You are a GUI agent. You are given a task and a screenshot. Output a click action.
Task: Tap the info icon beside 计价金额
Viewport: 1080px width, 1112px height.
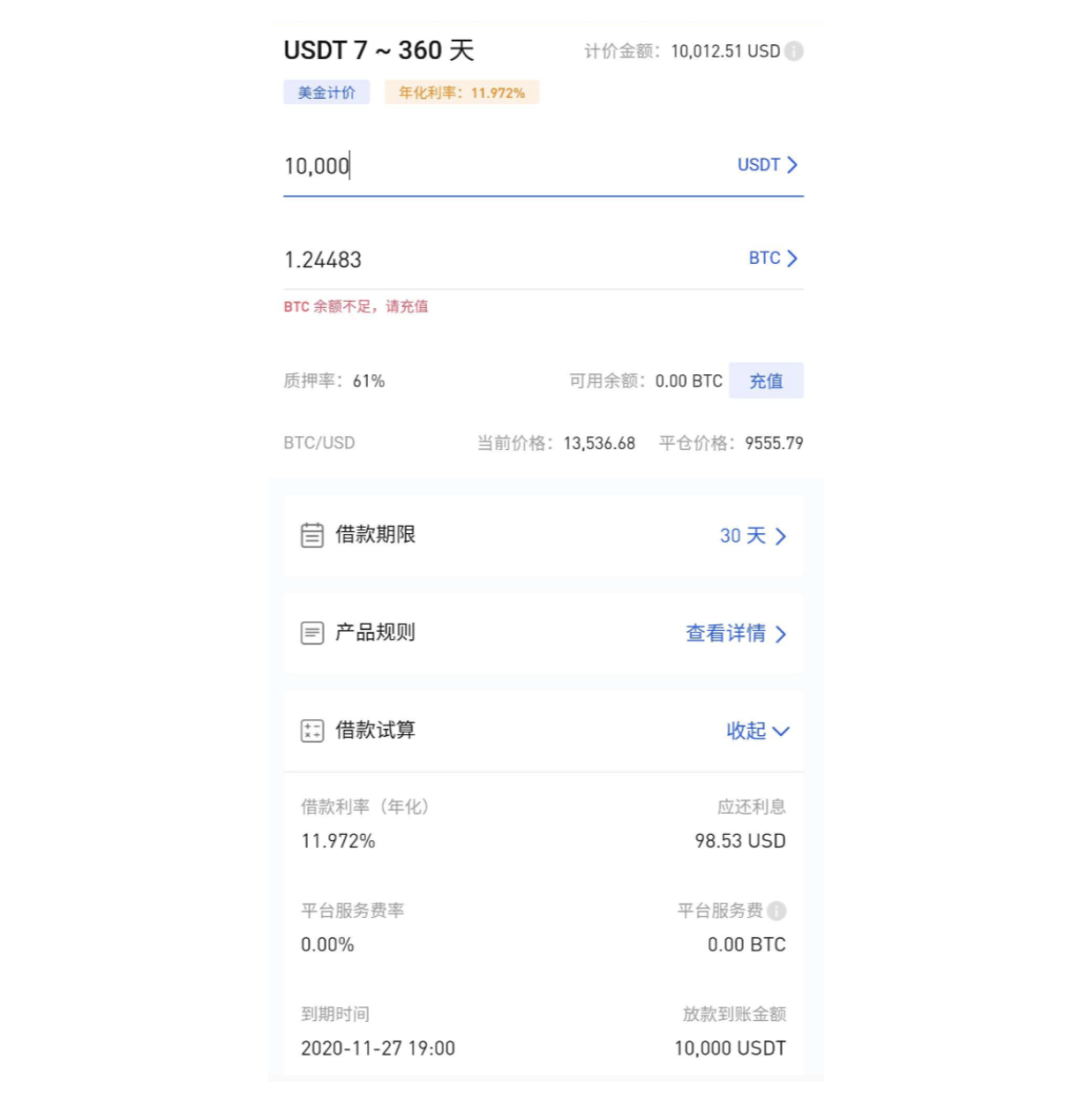pyautogui.click(x=794, y=51)
